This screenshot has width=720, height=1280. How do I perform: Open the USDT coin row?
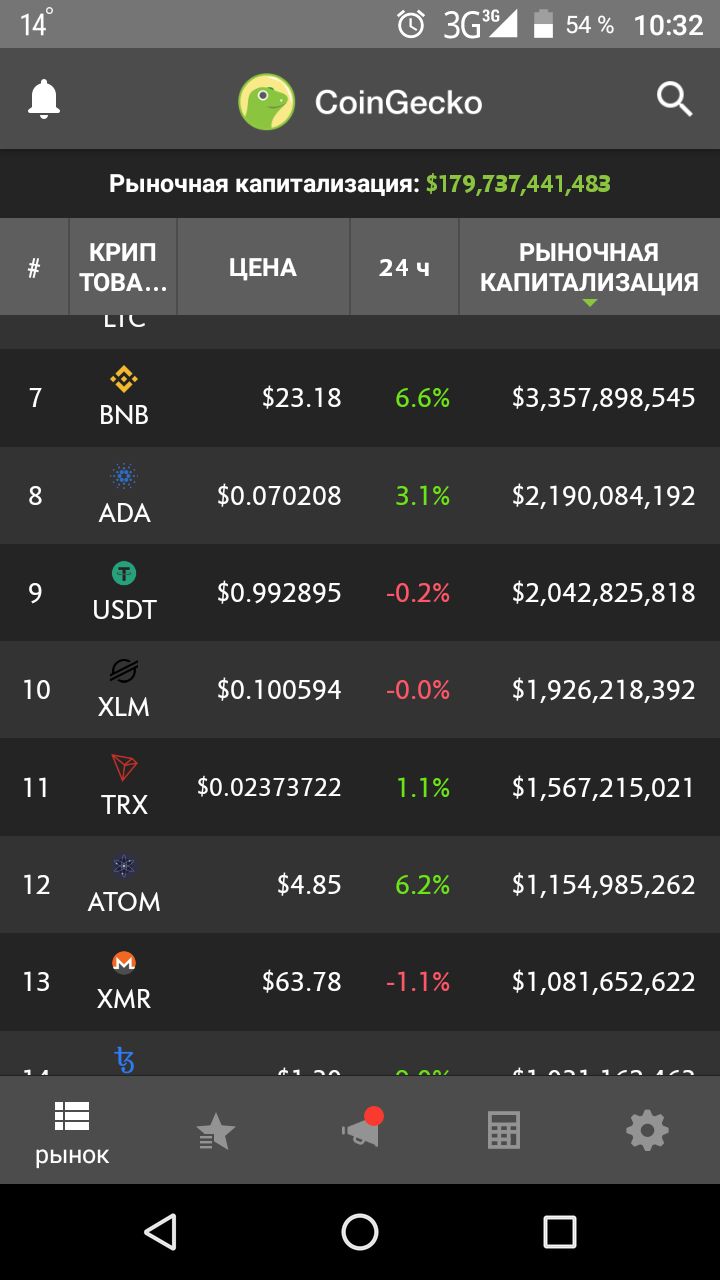[360, 592]
